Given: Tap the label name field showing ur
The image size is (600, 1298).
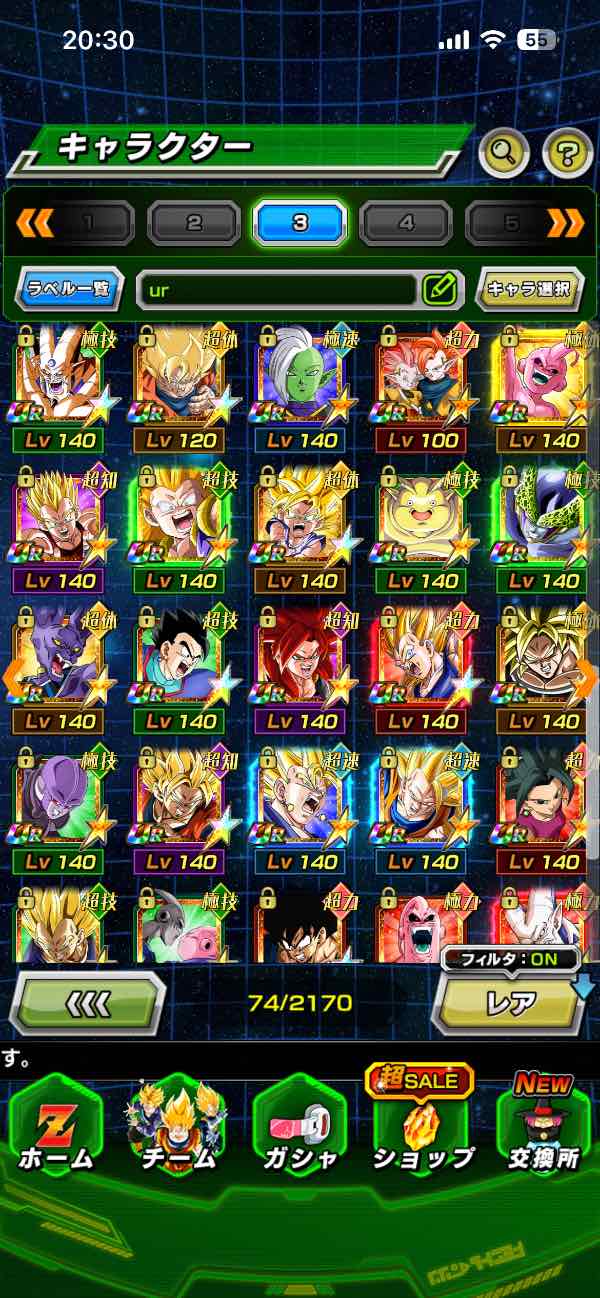Looking at the screenshot, I should pos(275,290).
